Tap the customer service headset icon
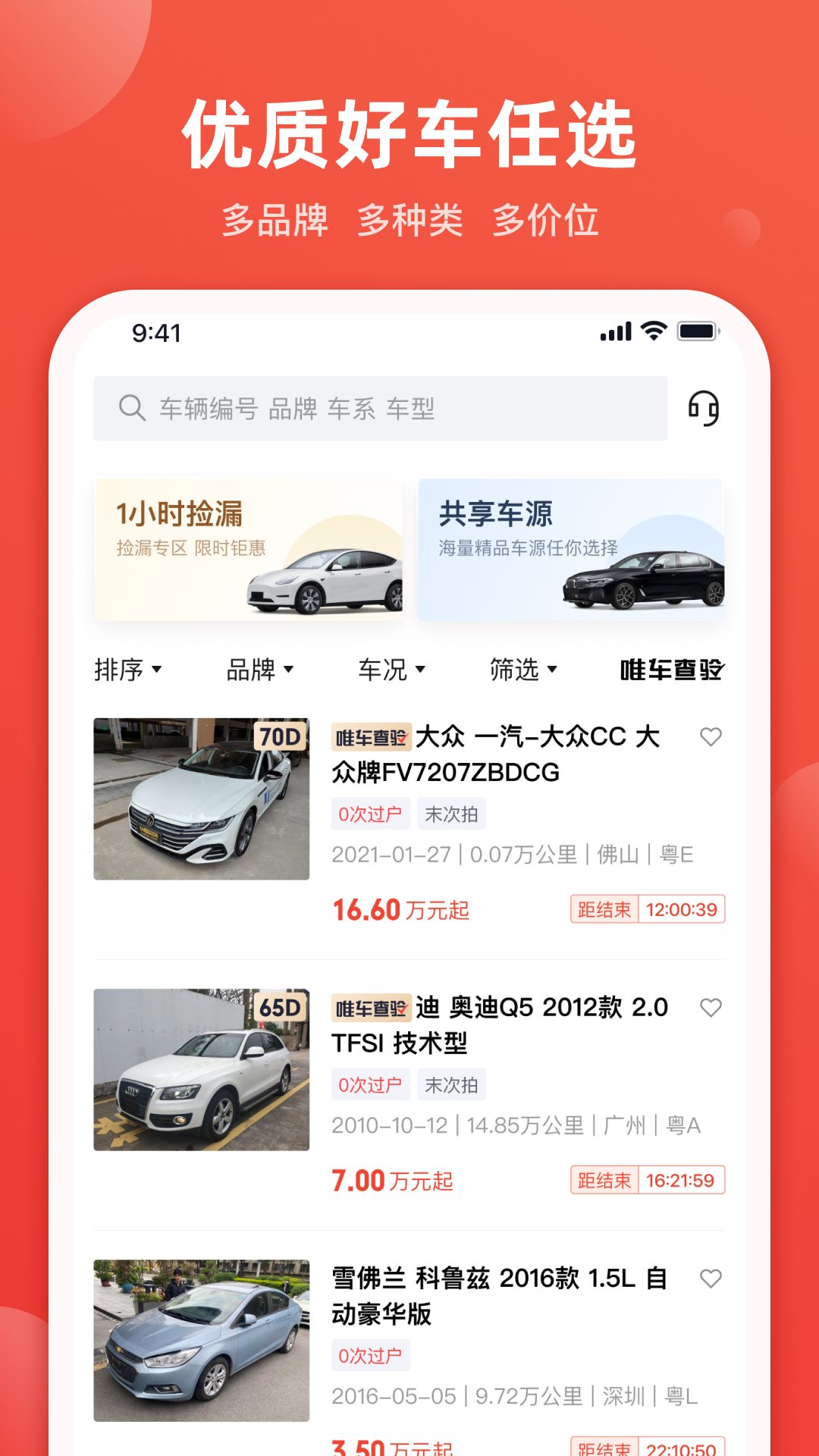The height and width of the screenshot is (1456, 819). (704, 408)
